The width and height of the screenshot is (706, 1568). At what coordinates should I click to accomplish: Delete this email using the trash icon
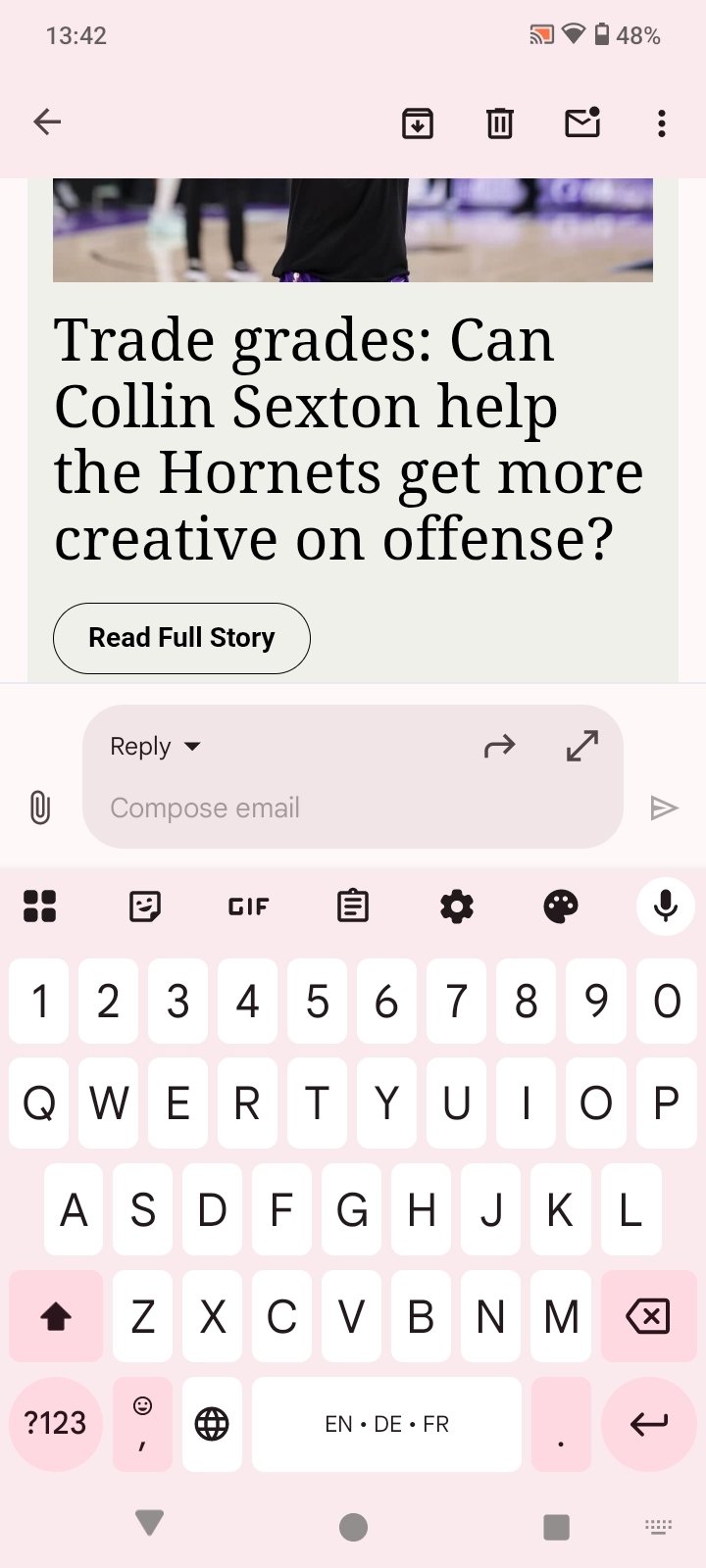point(500,122)
